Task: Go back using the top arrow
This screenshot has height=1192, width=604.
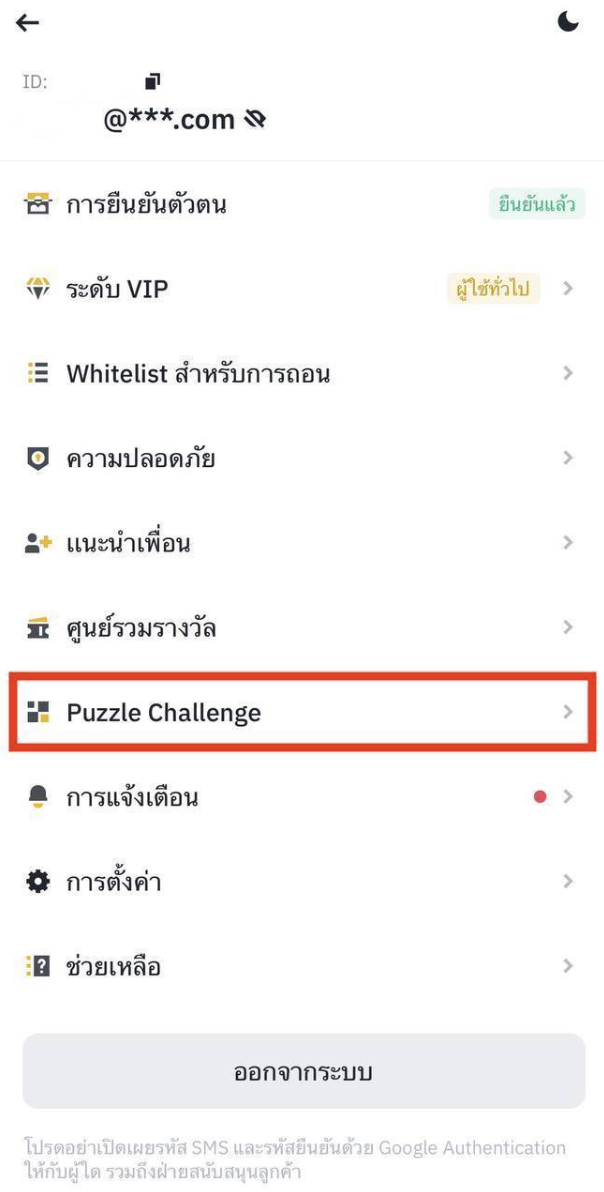Action: (x=28, y=23)
